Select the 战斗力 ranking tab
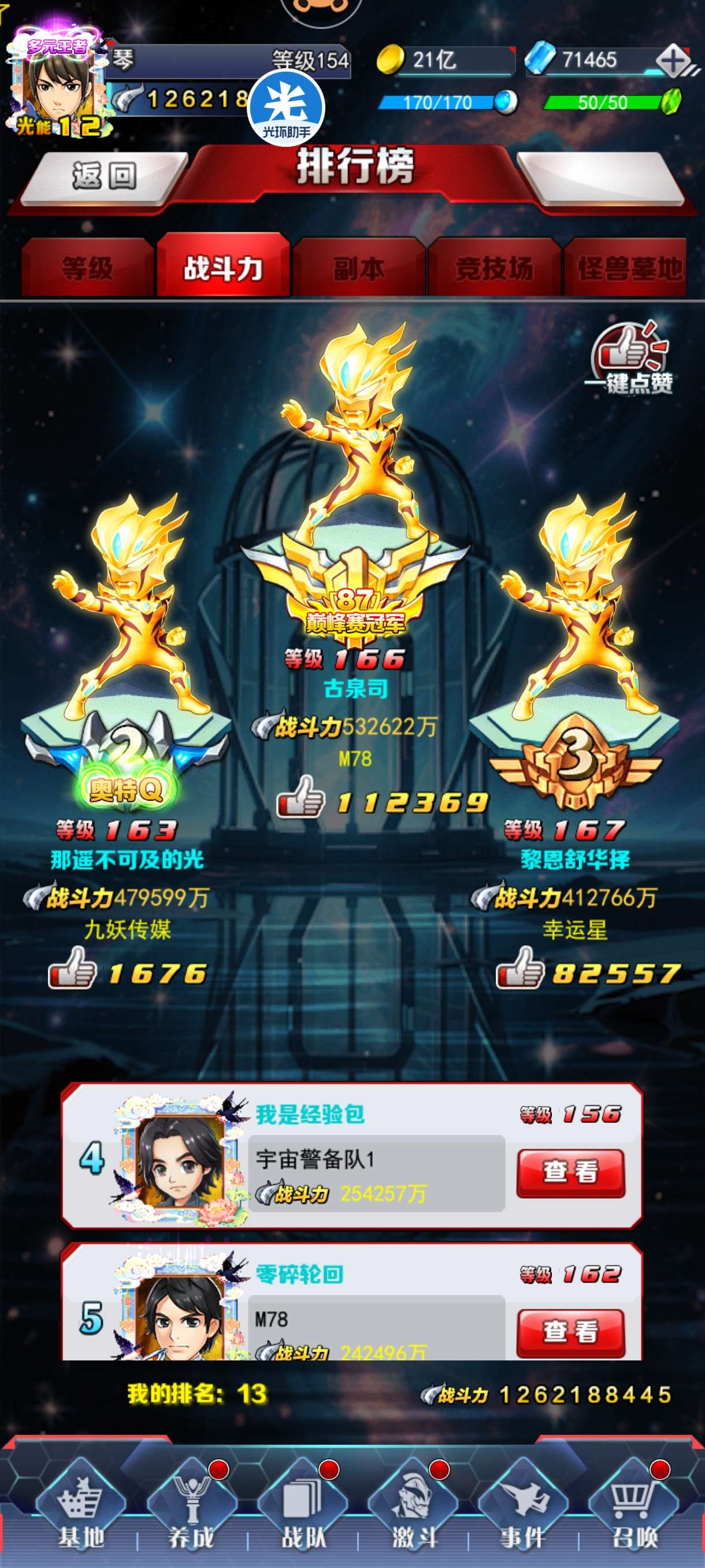705x1568 pixels. coord(223,267)
